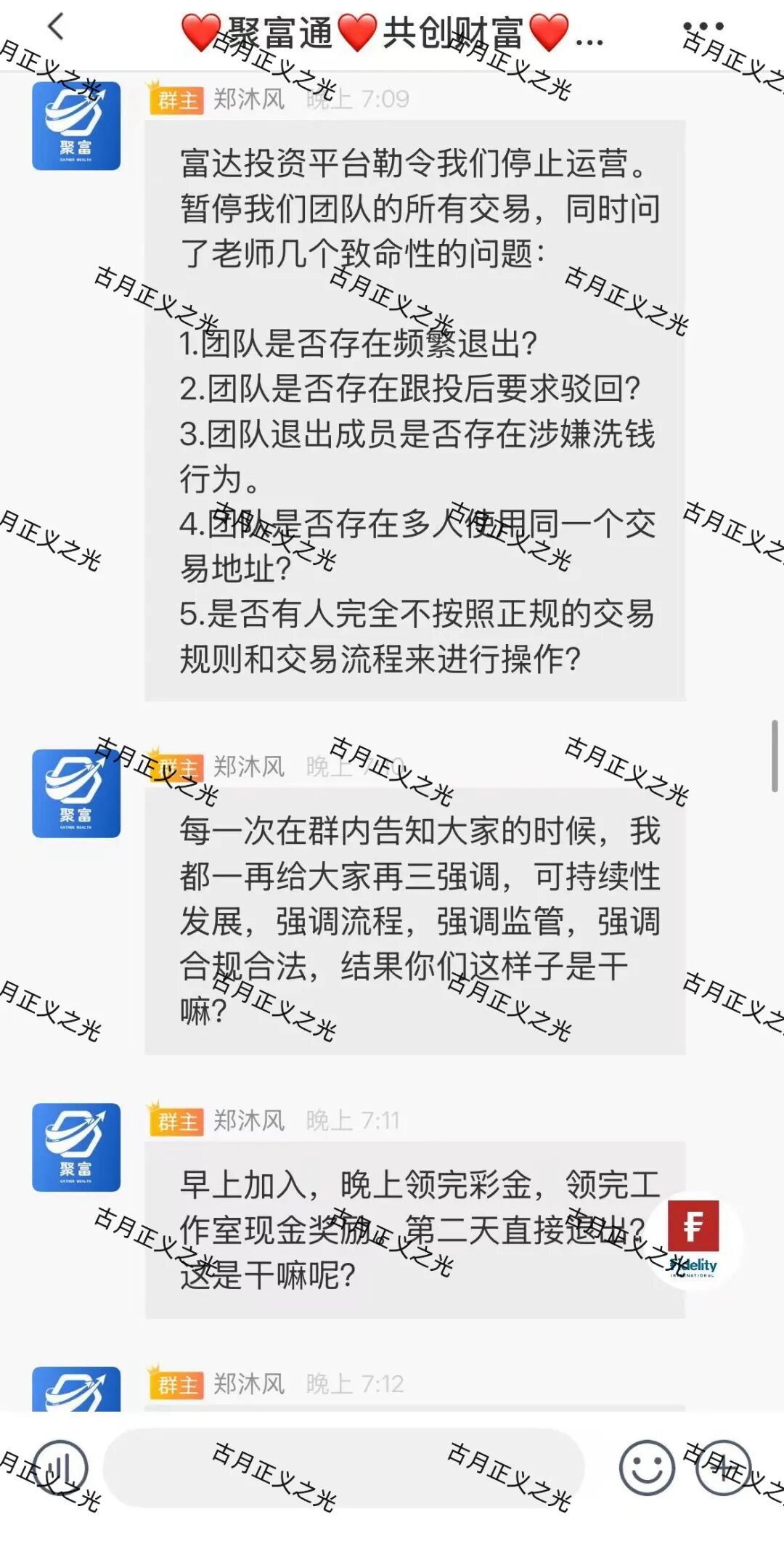Viewport: 784px width, 1541px height.
Task: Go back from the group chat
Action: coord(56,28)
